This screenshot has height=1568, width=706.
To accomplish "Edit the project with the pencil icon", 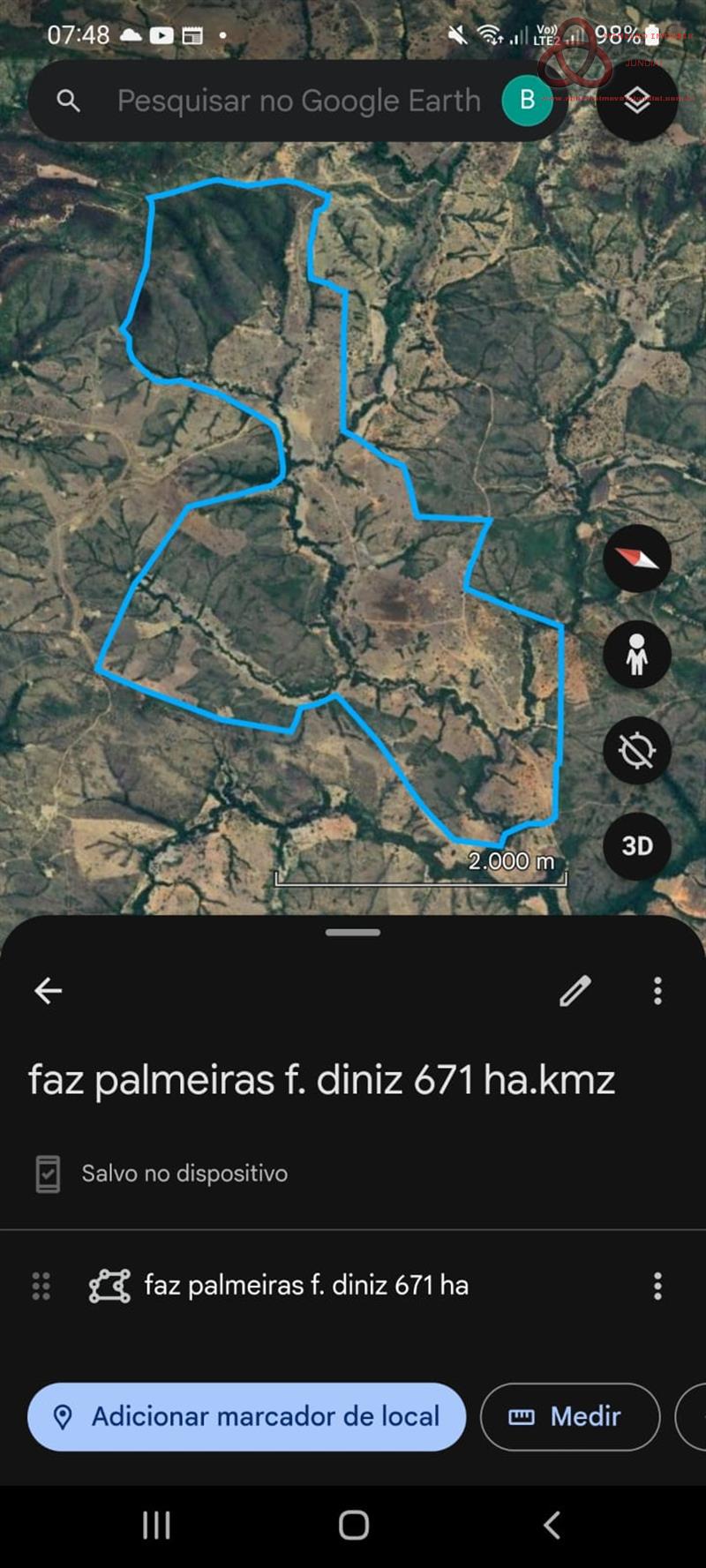I will tap(575, 991).
